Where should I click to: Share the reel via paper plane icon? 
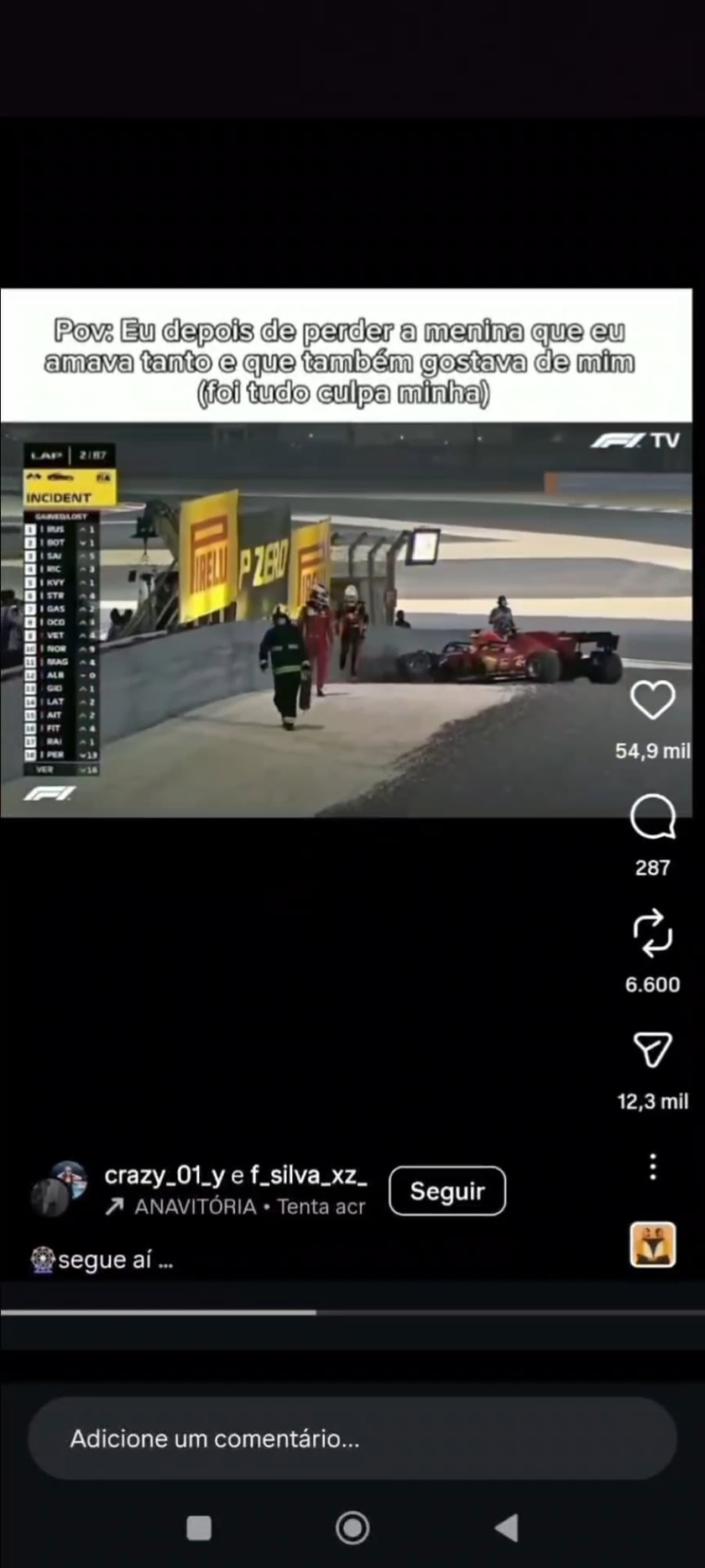(x=653, y=1050)
